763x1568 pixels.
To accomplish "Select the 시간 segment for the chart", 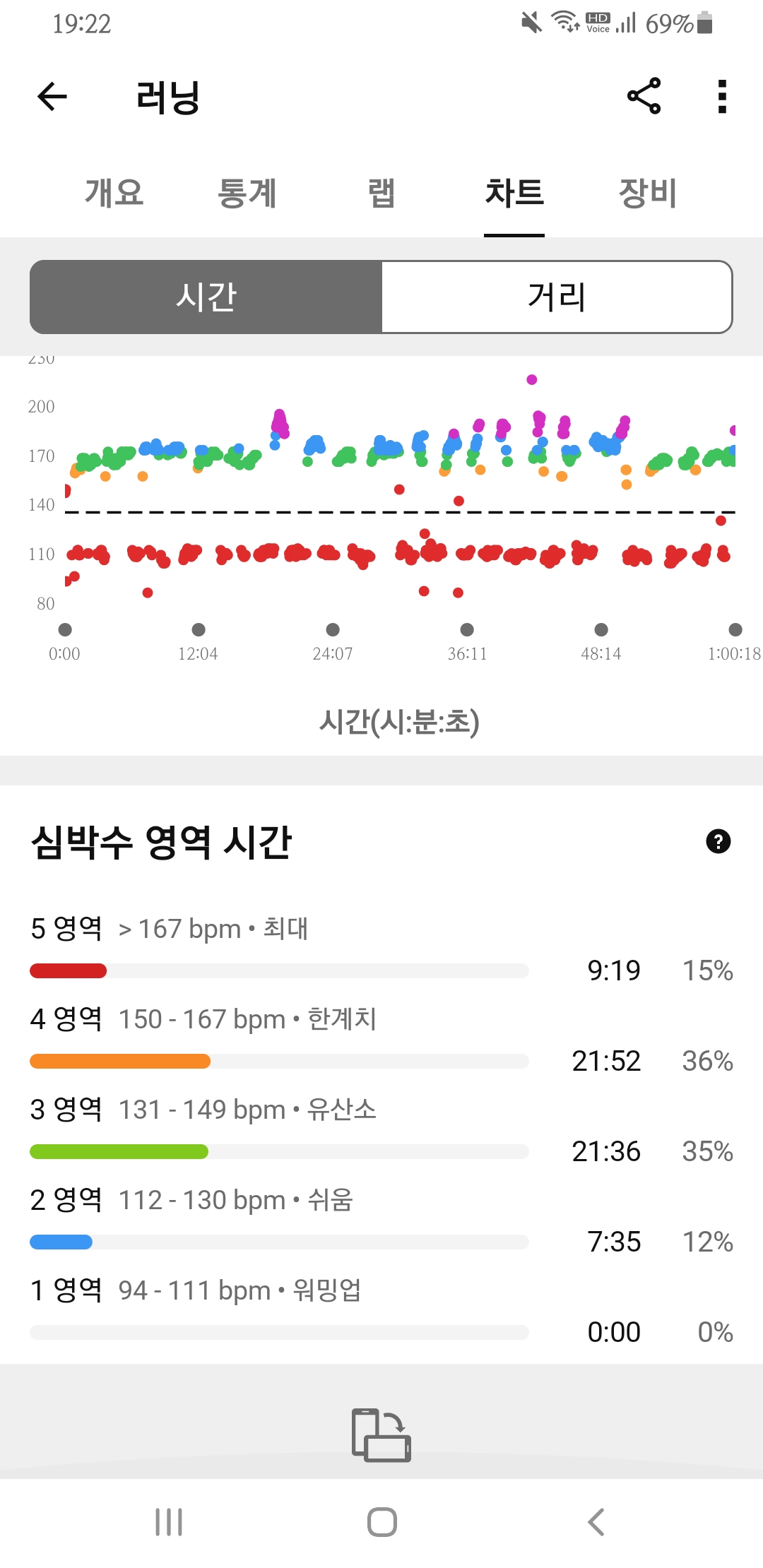I will pyautogui.click(x=206, y=297).
